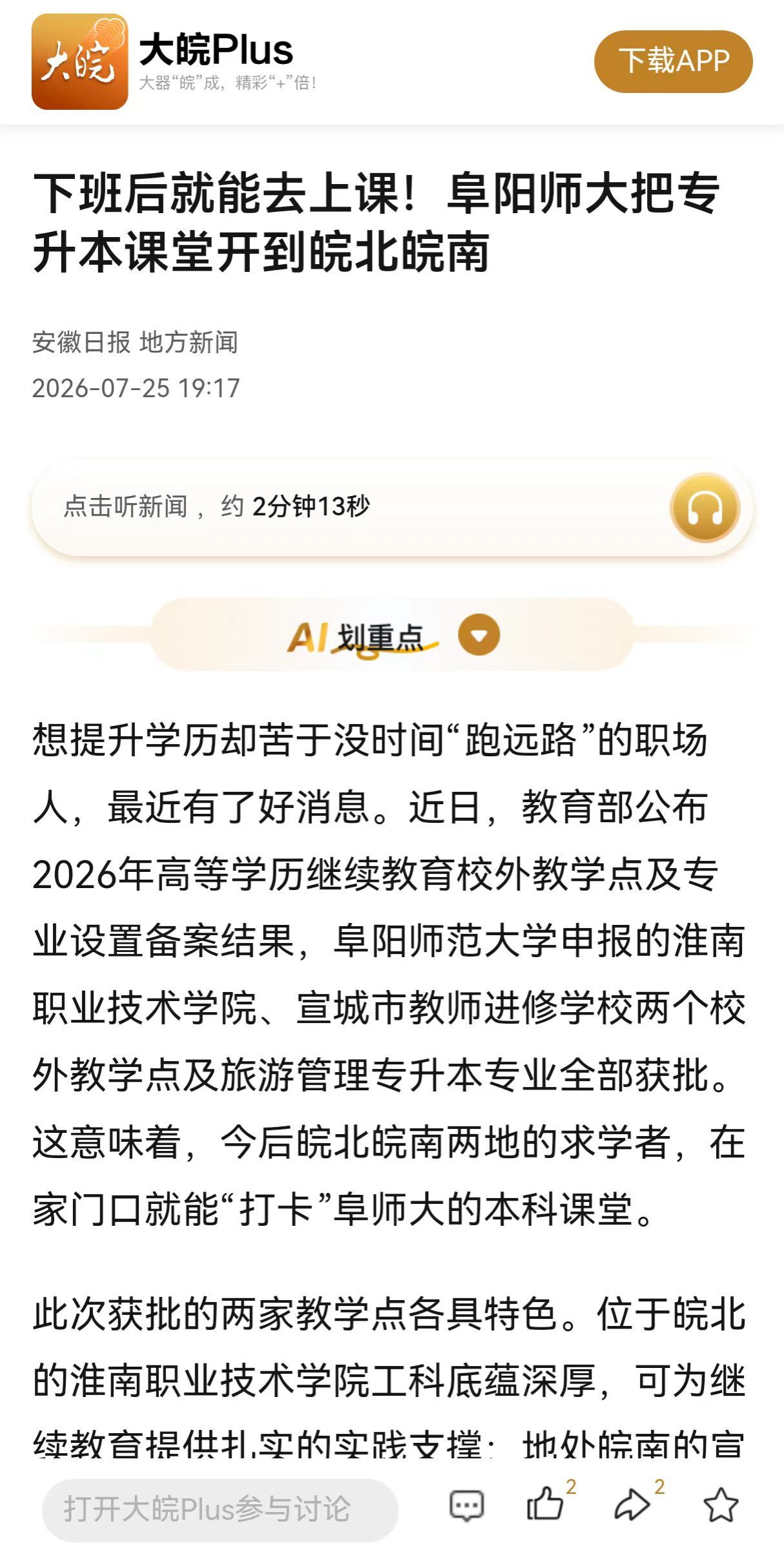Play the news audio with headphone icon

(x=705, y=507)
